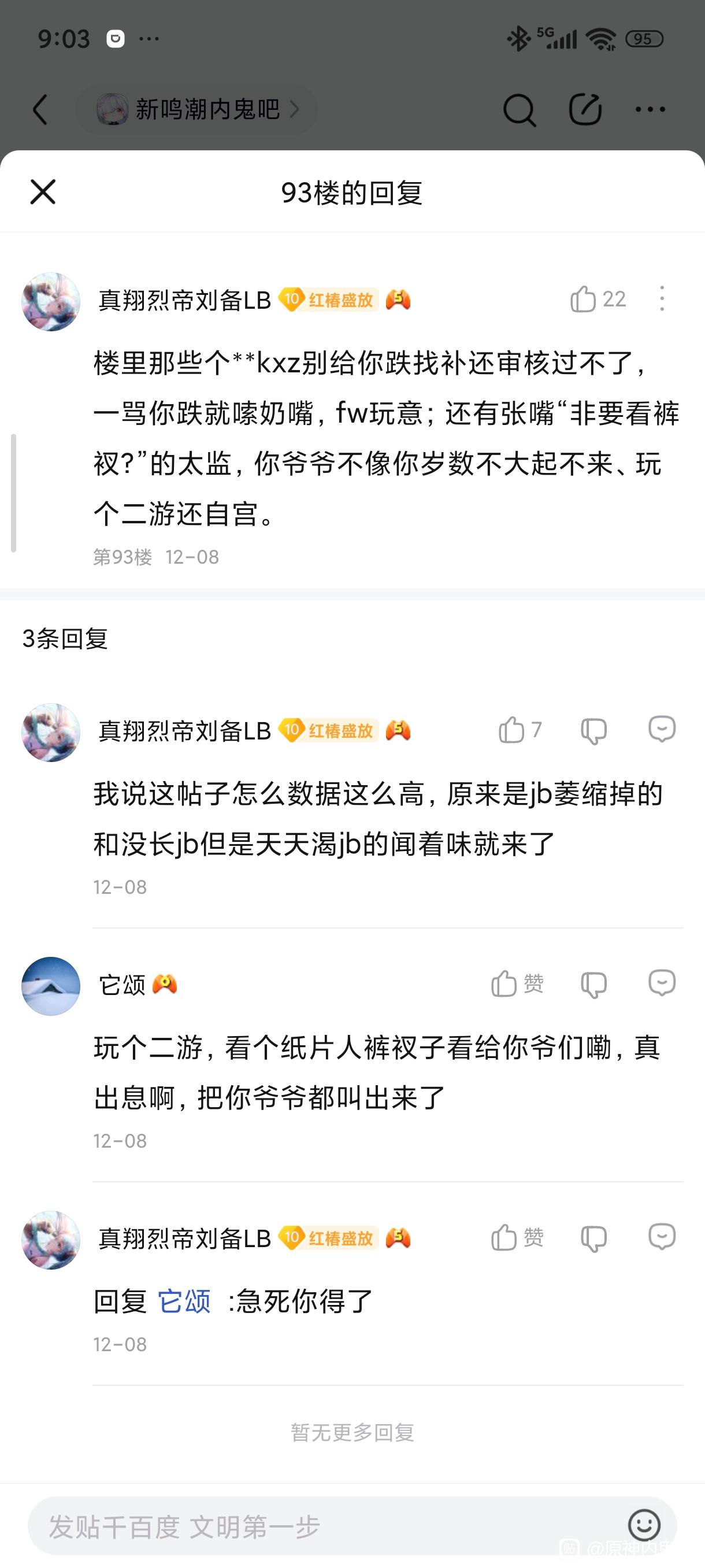Like 它颂's reply

[504, 983]
